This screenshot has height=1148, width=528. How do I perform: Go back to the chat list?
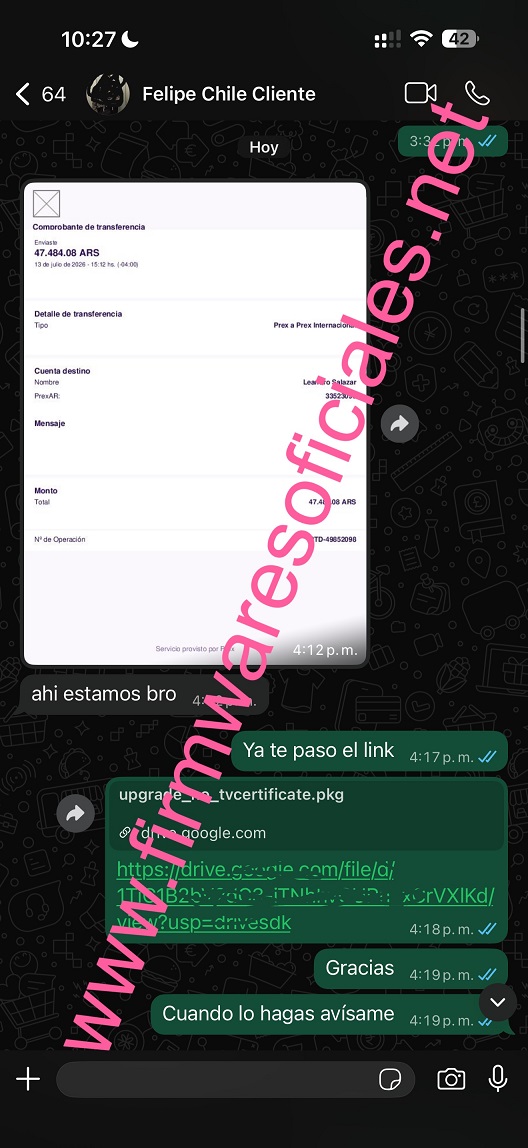tap(40, 94)
